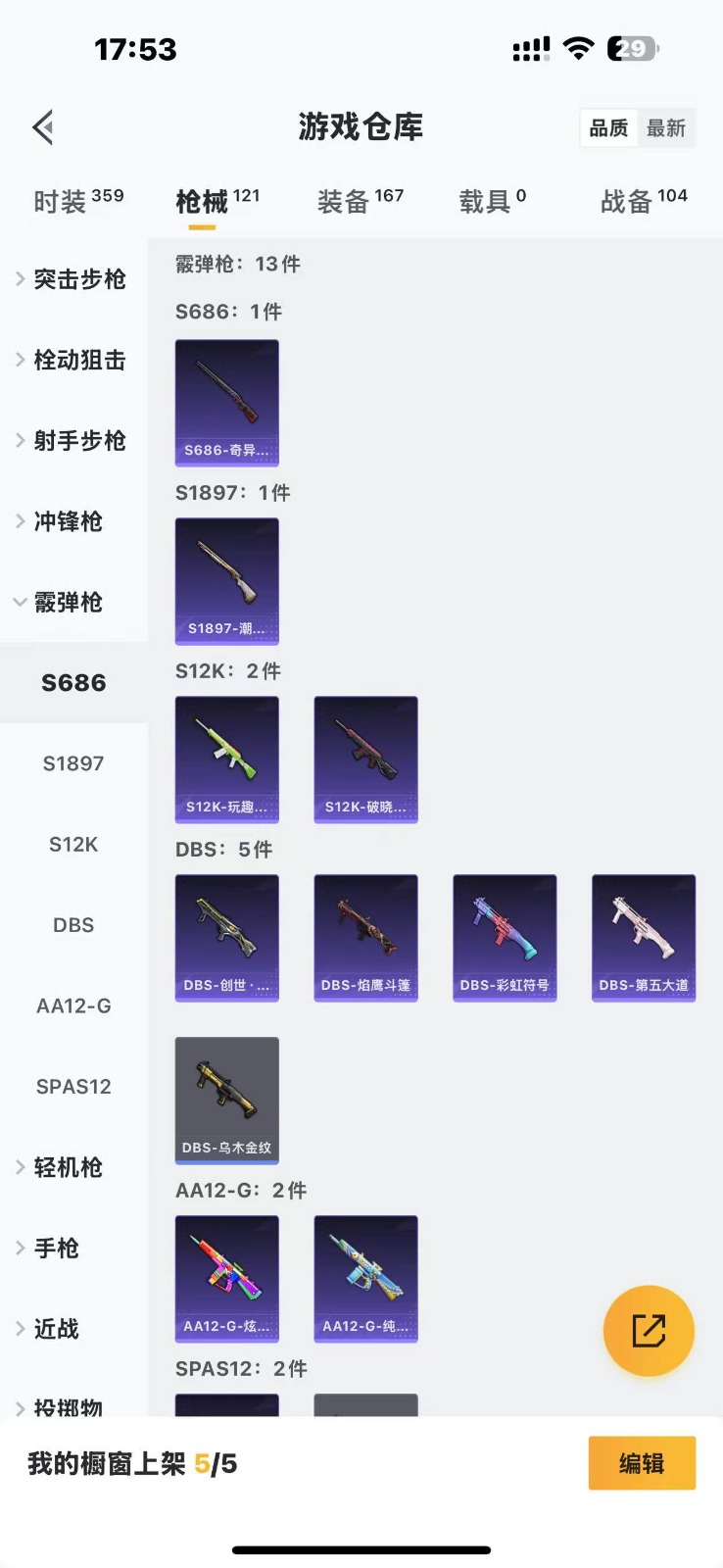Jump to DBS in the sidebar

tap(73, 925)
